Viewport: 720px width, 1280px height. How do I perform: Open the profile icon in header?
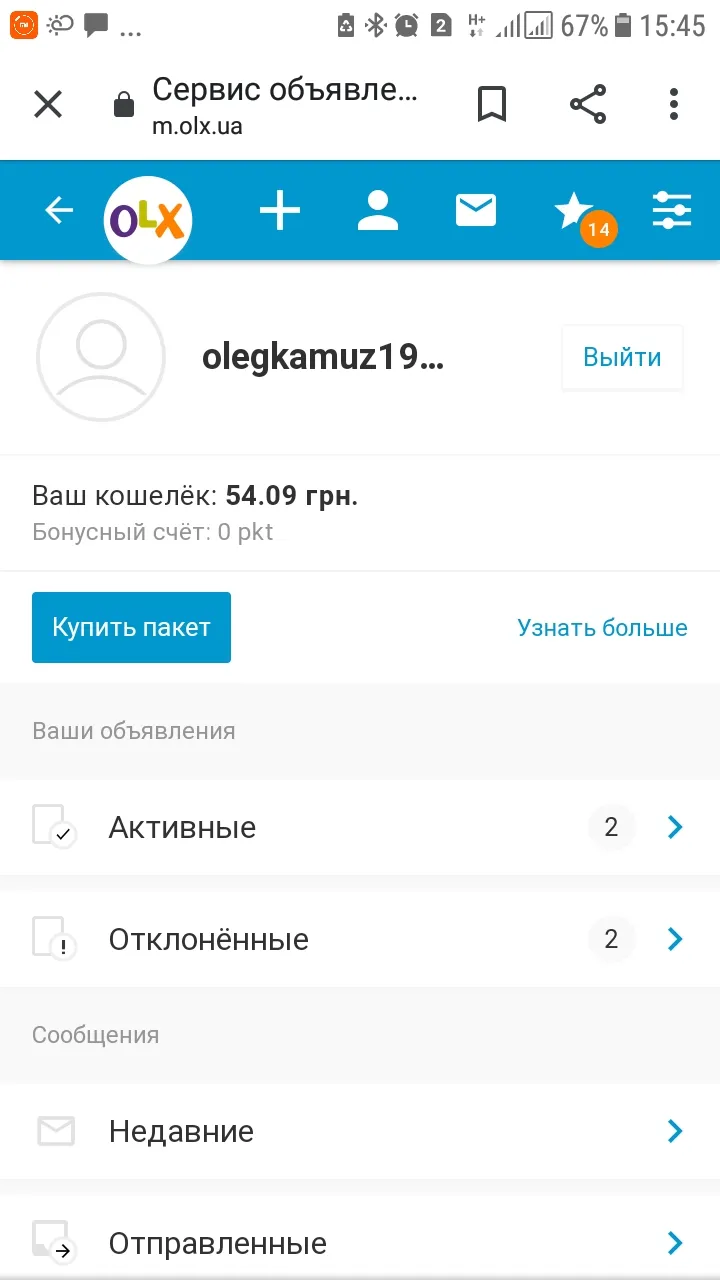378,211
